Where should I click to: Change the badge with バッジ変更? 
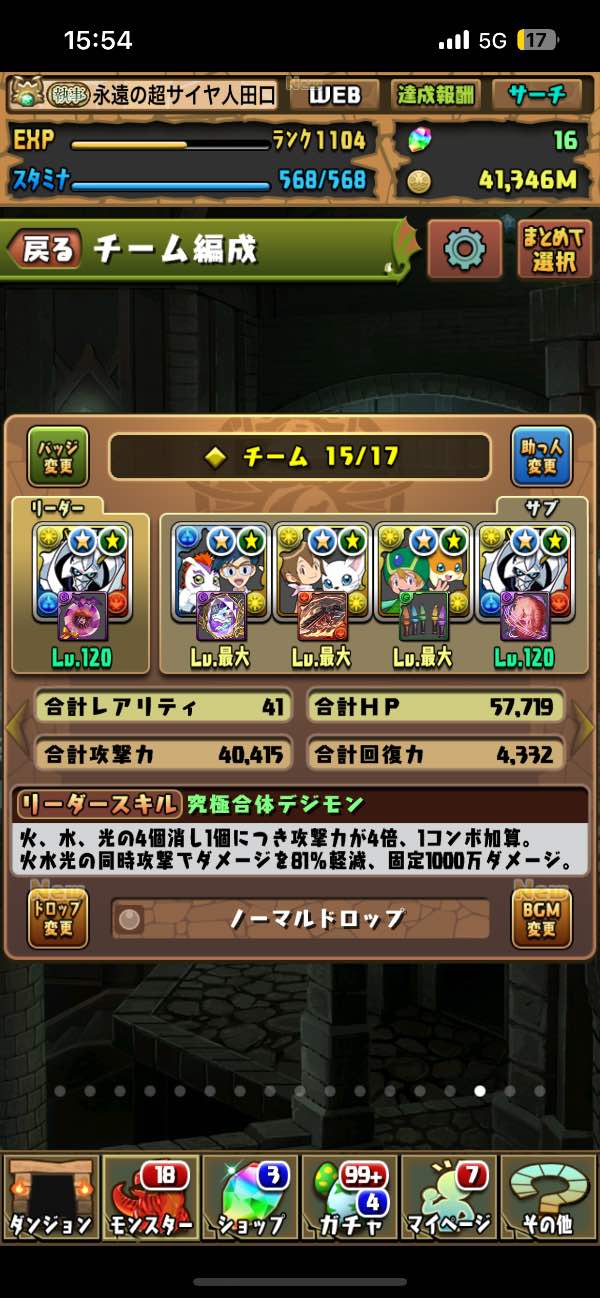58,457
